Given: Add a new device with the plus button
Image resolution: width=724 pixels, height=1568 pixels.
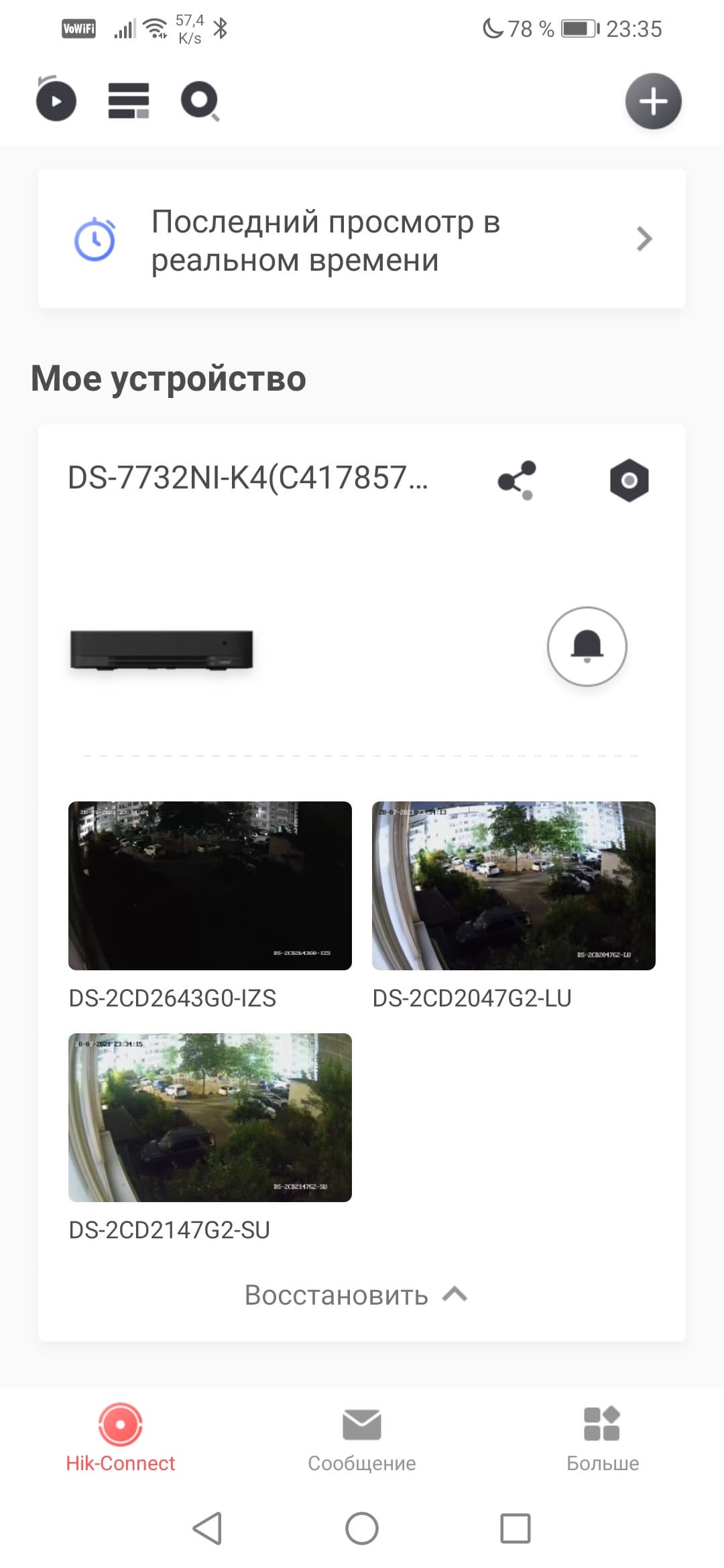Looking at the screenshot, I should coord(653,101).
